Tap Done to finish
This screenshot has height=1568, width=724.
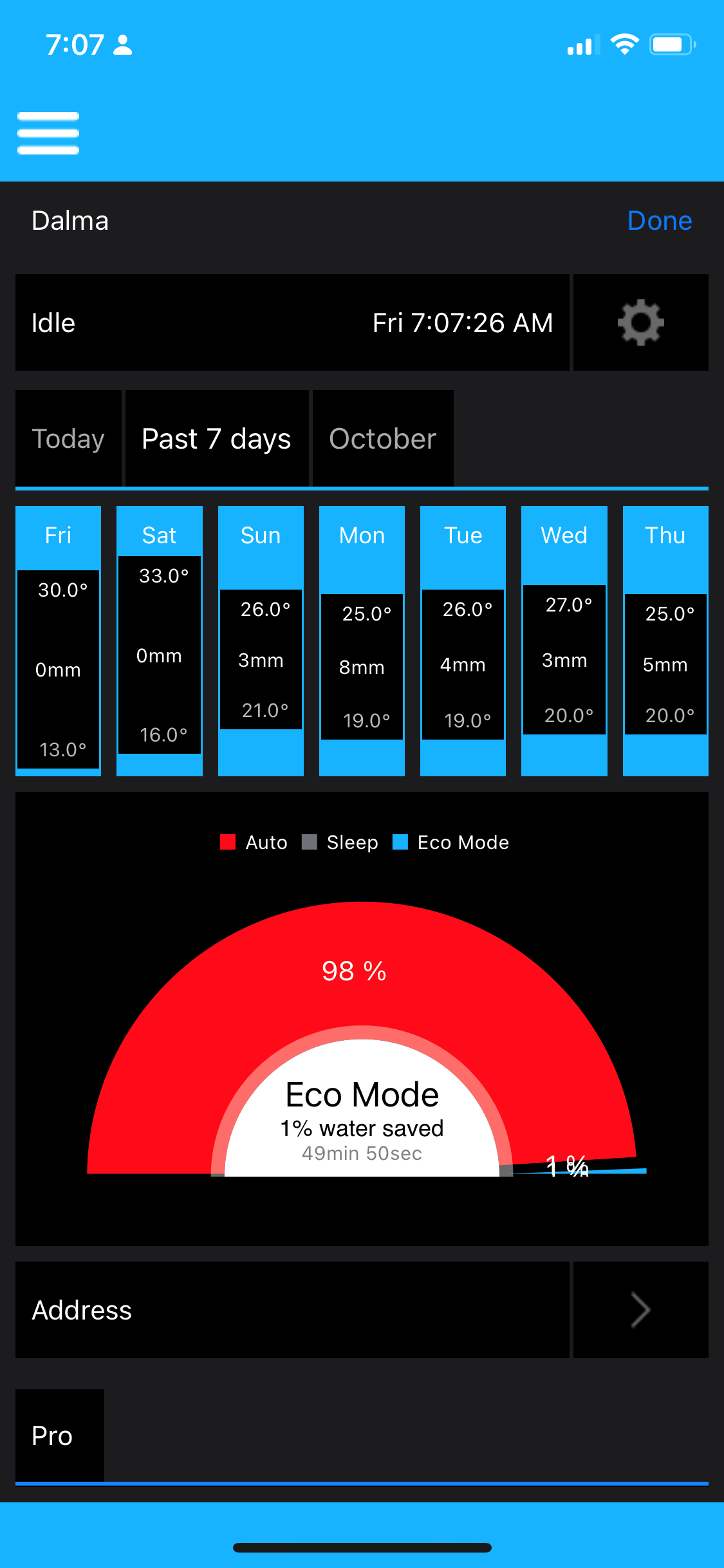pyautogui.click(x=659, y=221)
